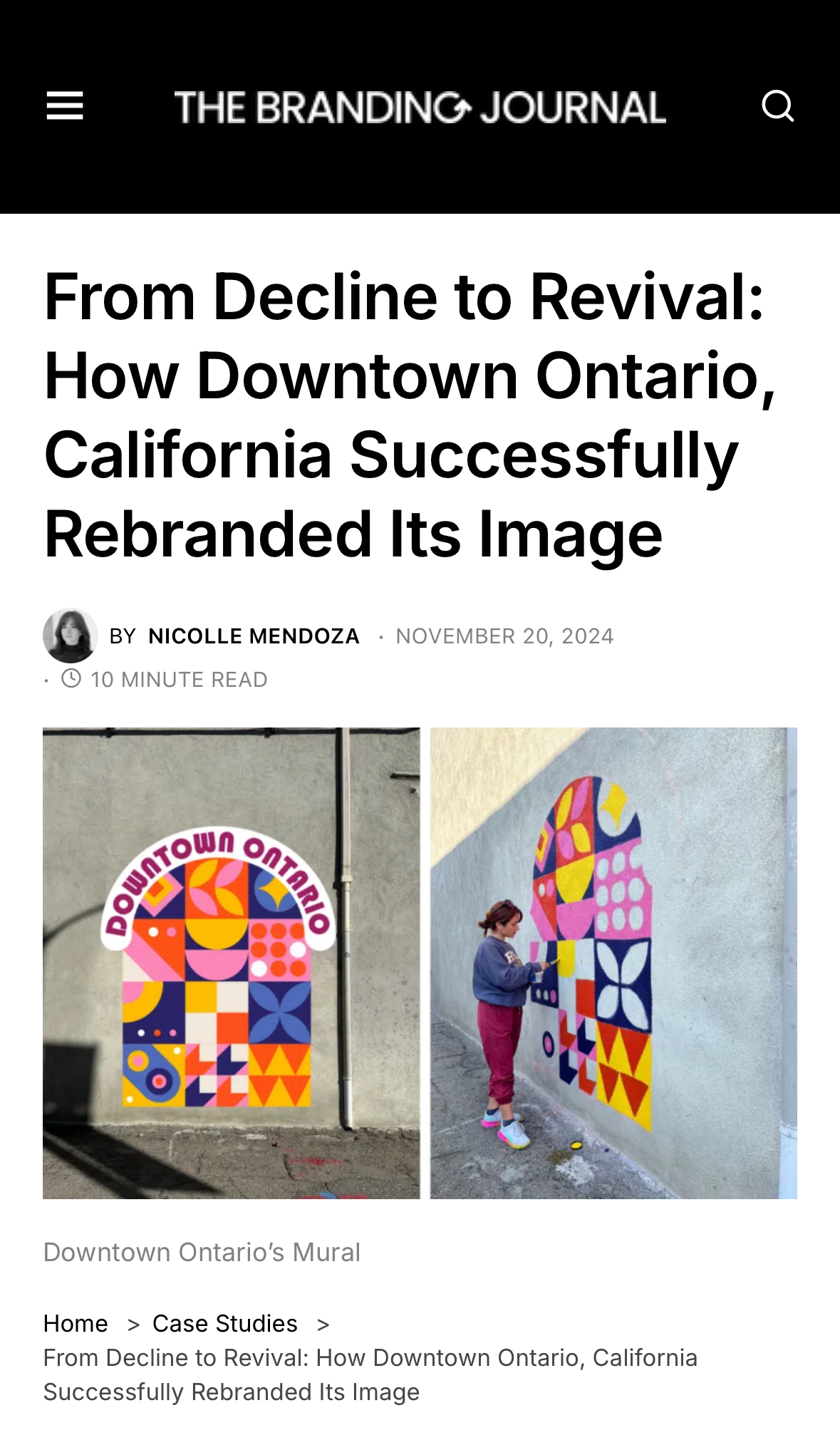Open author Nicolle Mendoza's page
Viewport: 840px width, 1445px height.
[254, 636]
